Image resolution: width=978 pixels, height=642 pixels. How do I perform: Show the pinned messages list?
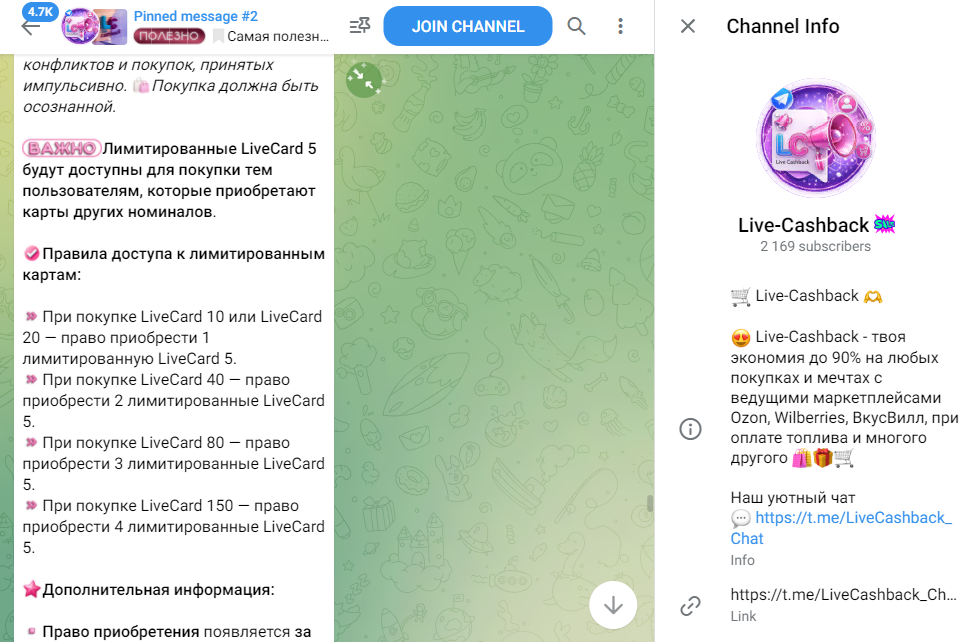click(x=360, y=26)
